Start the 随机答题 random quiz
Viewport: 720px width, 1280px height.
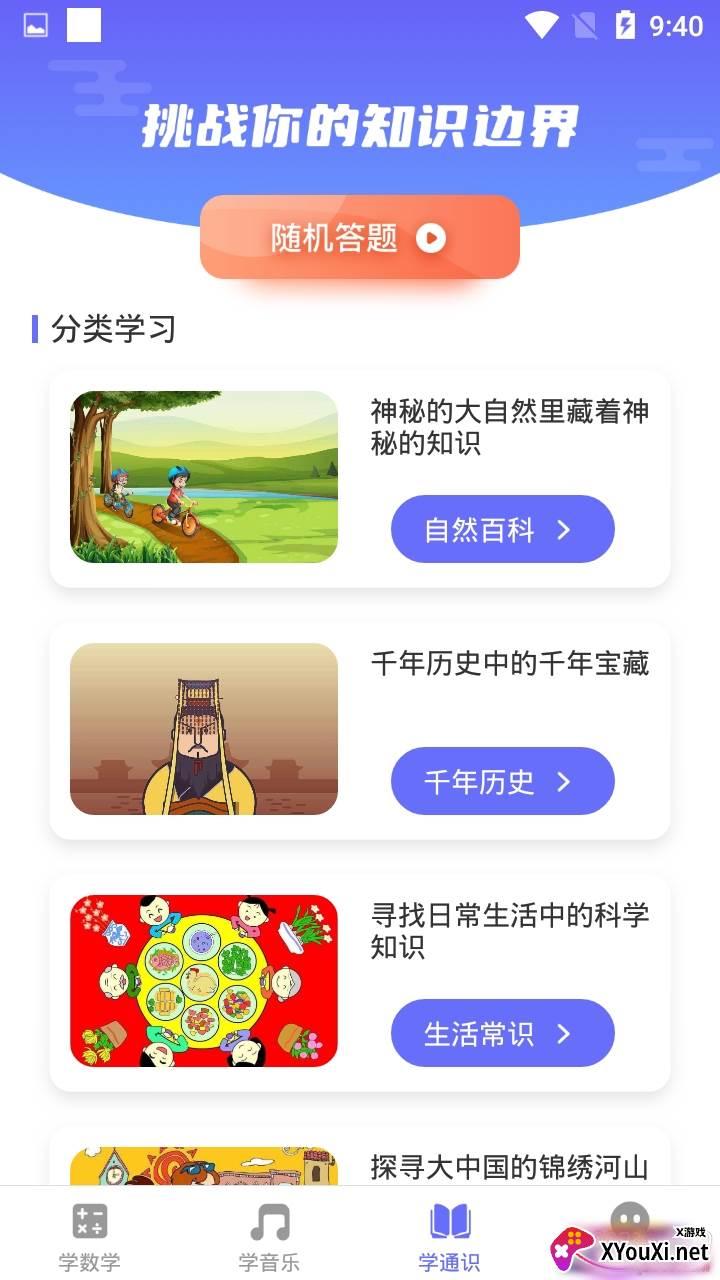click(359, 237)
